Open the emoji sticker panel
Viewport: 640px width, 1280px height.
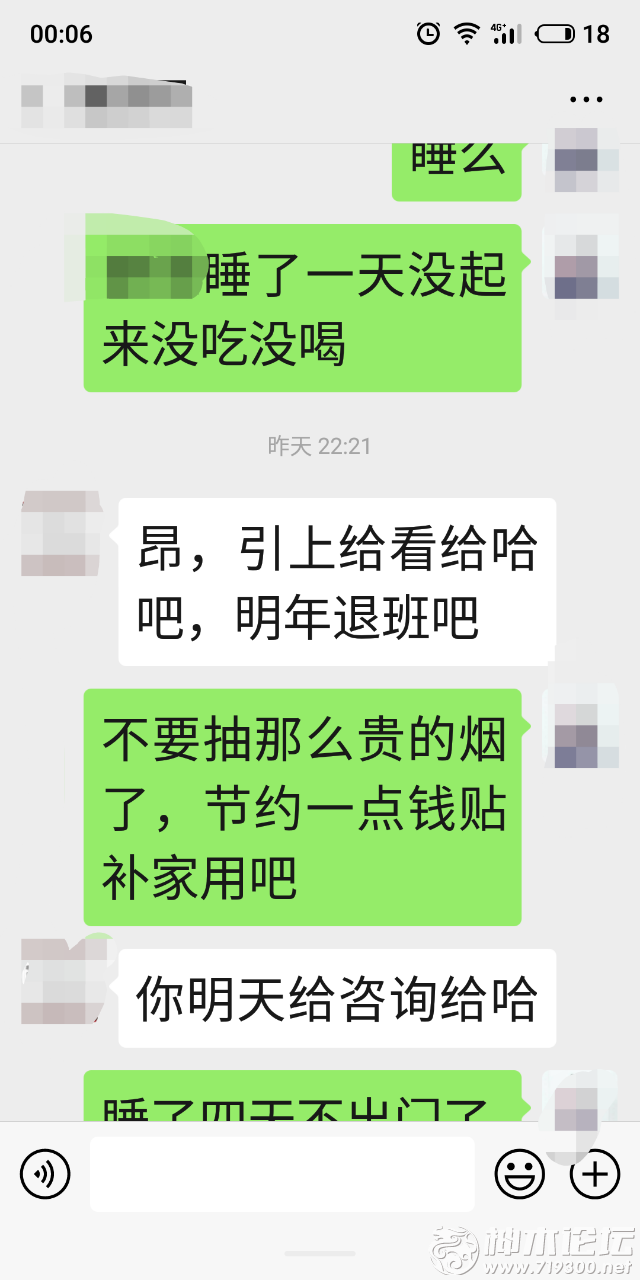click(x=520, y=1173)
